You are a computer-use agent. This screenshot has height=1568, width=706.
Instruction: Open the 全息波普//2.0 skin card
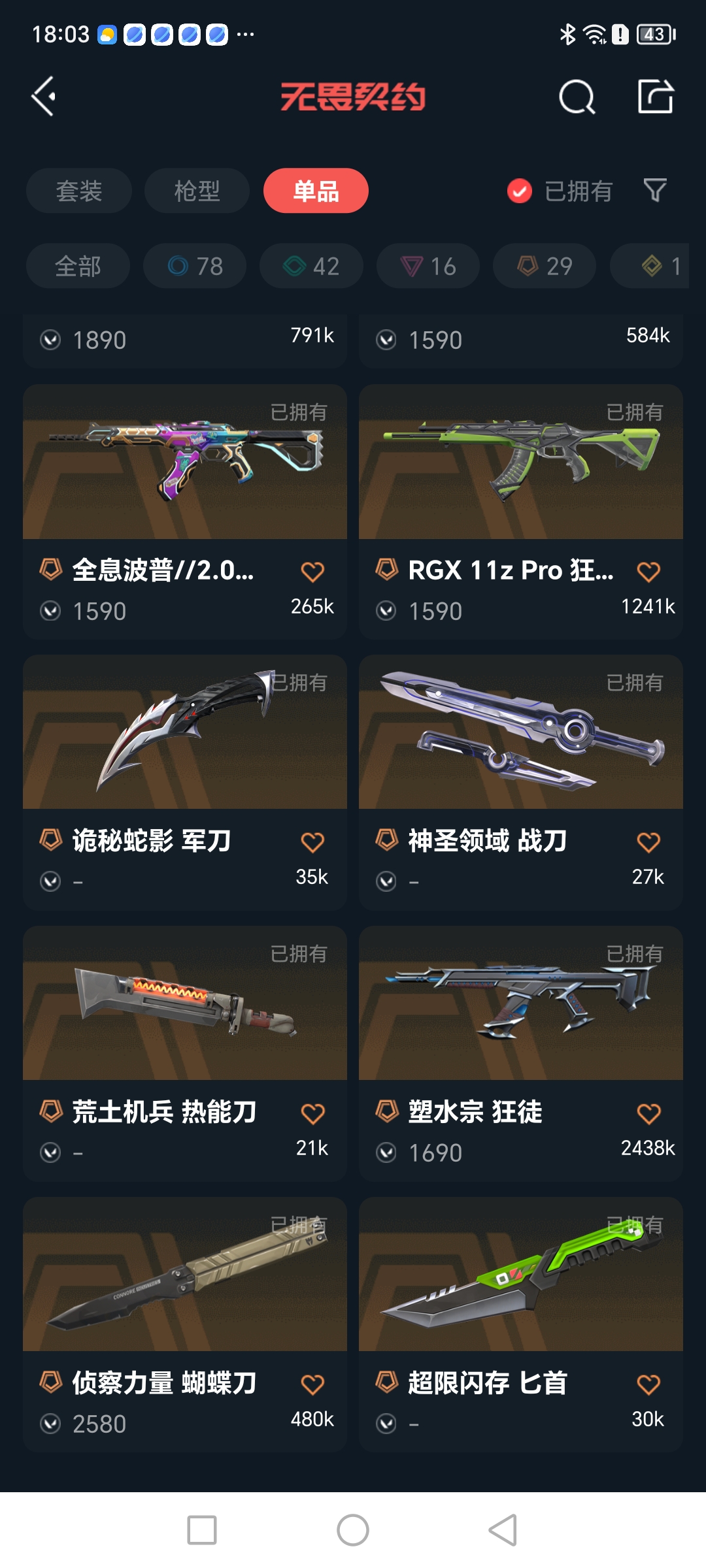[x=185, y=512]
